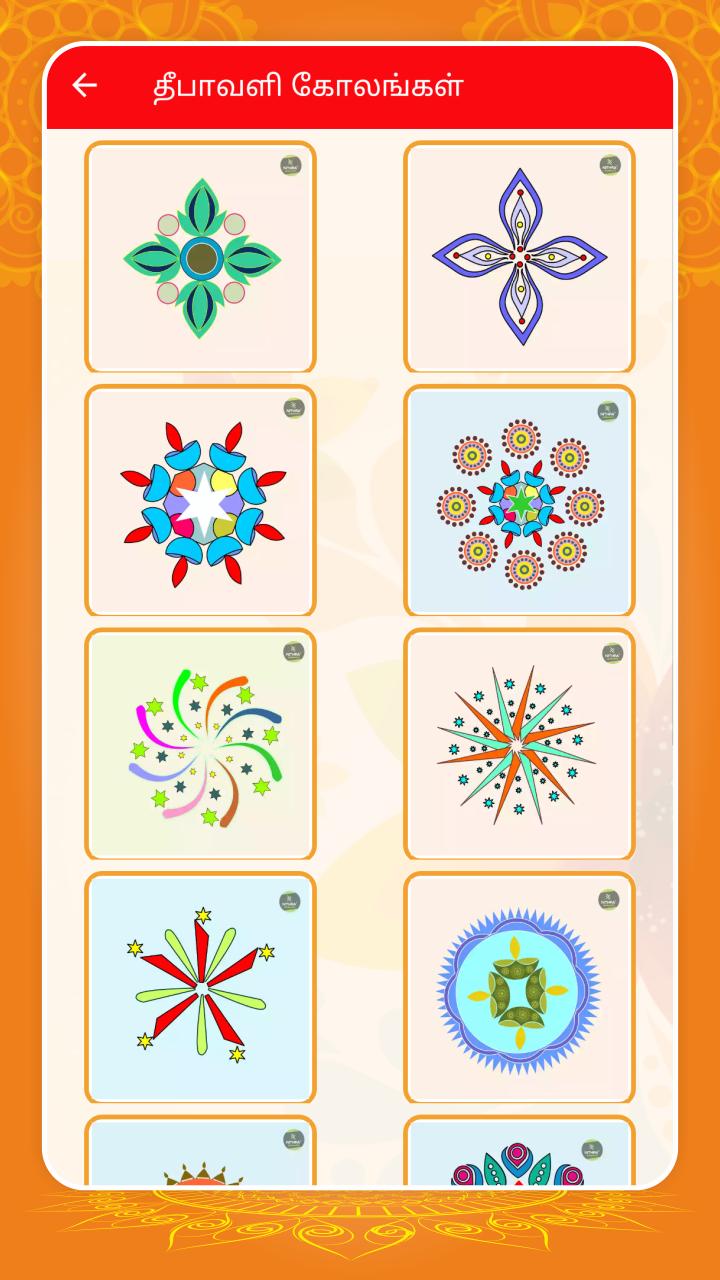This screenshot has width=720, height=1280.
Task: Open the kolam ringed with dotted circles
Action: [519, 501]
